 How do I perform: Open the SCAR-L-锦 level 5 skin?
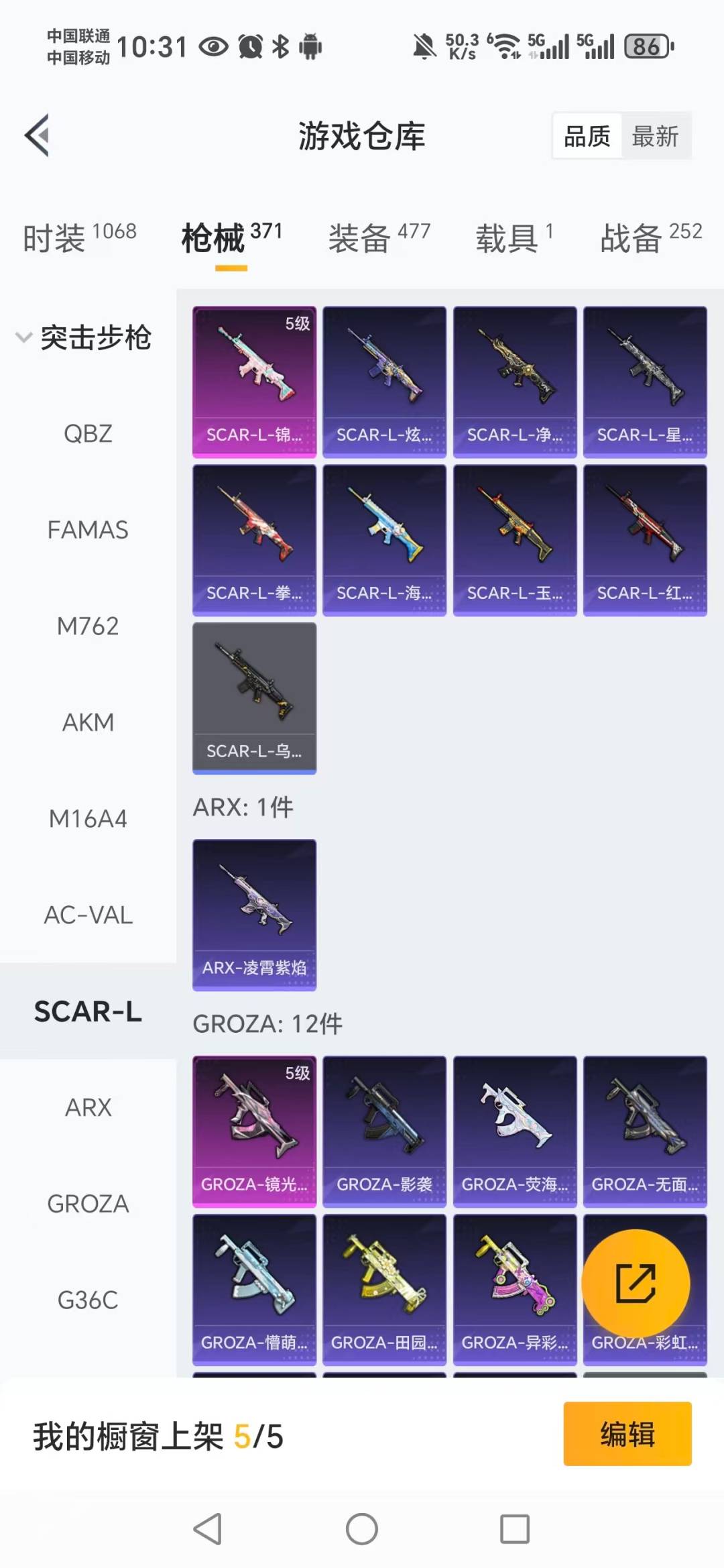tap(254, 382)
